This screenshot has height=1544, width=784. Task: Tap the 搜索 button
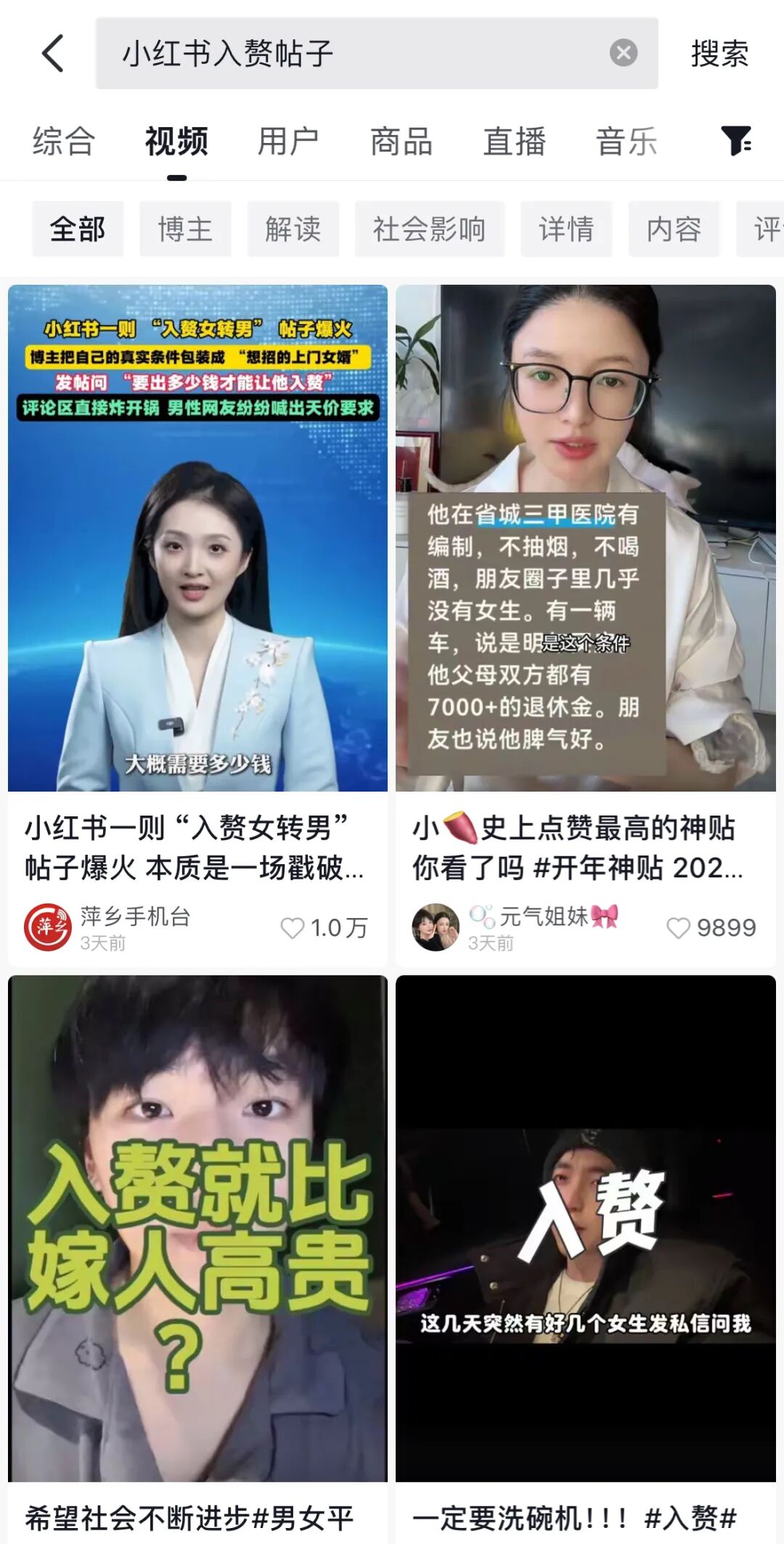pos(719,54)
